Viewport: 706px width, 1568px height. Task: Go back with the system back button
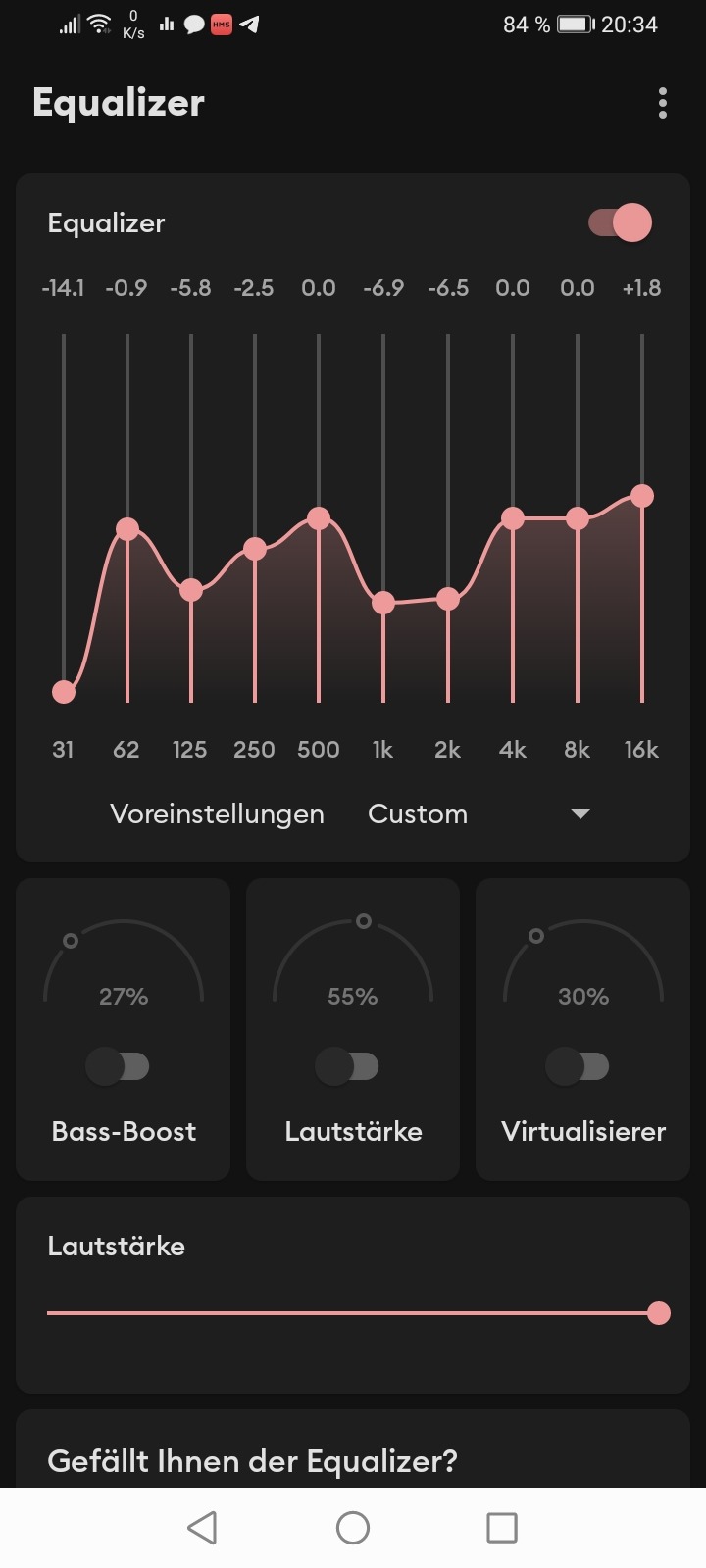pyautogui.click(x=202, y=1527)
